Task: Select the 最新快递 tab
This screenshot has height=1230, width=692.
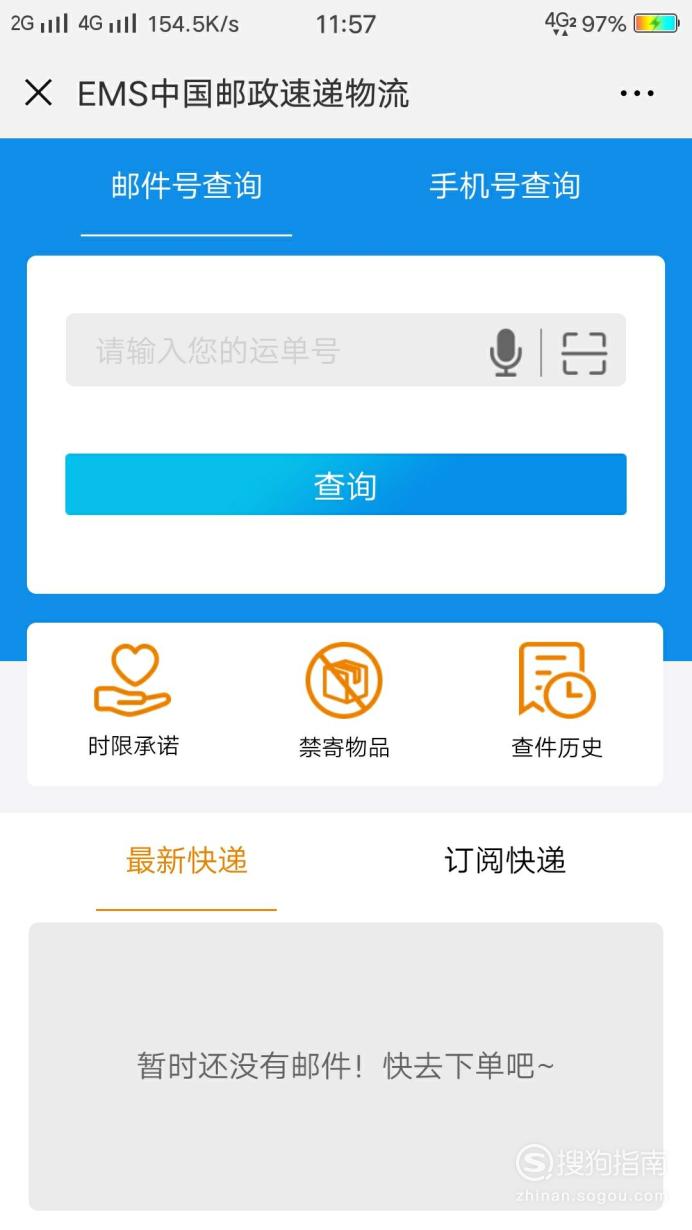Action: pos(186,861)
